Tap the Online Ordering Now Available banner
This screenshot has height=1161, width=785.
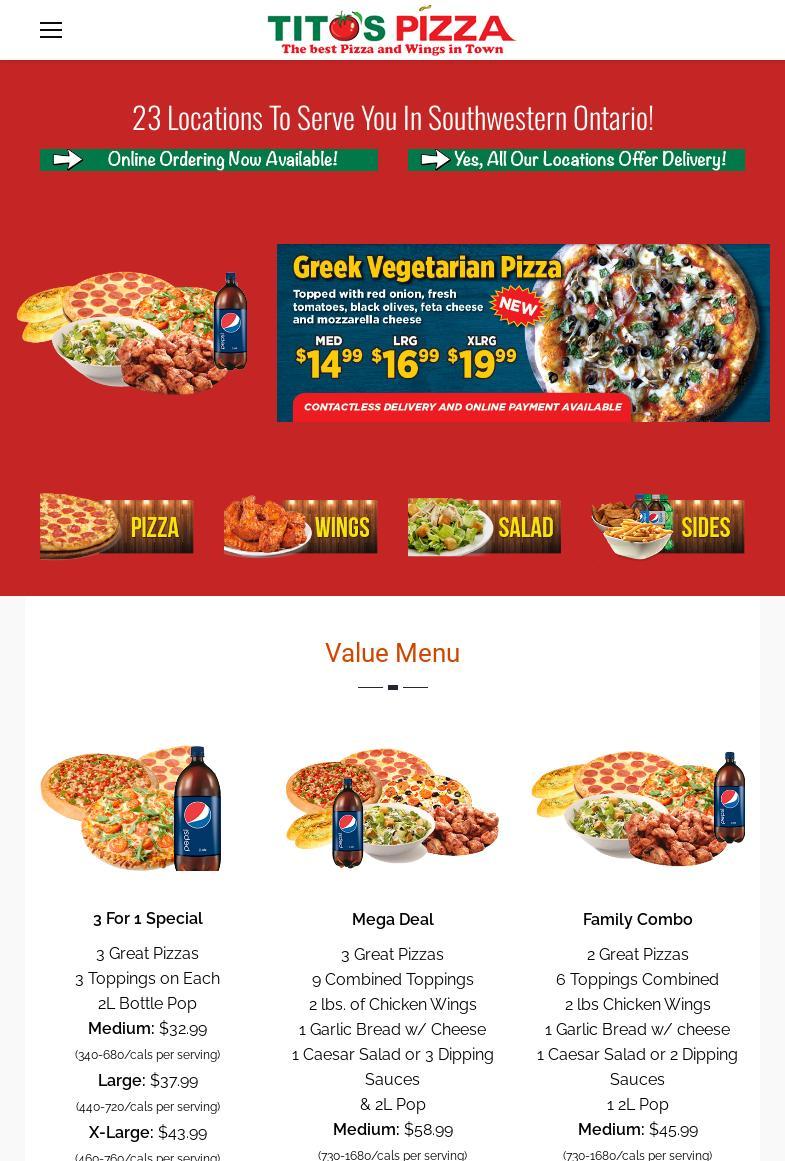[x=209, y=160]
